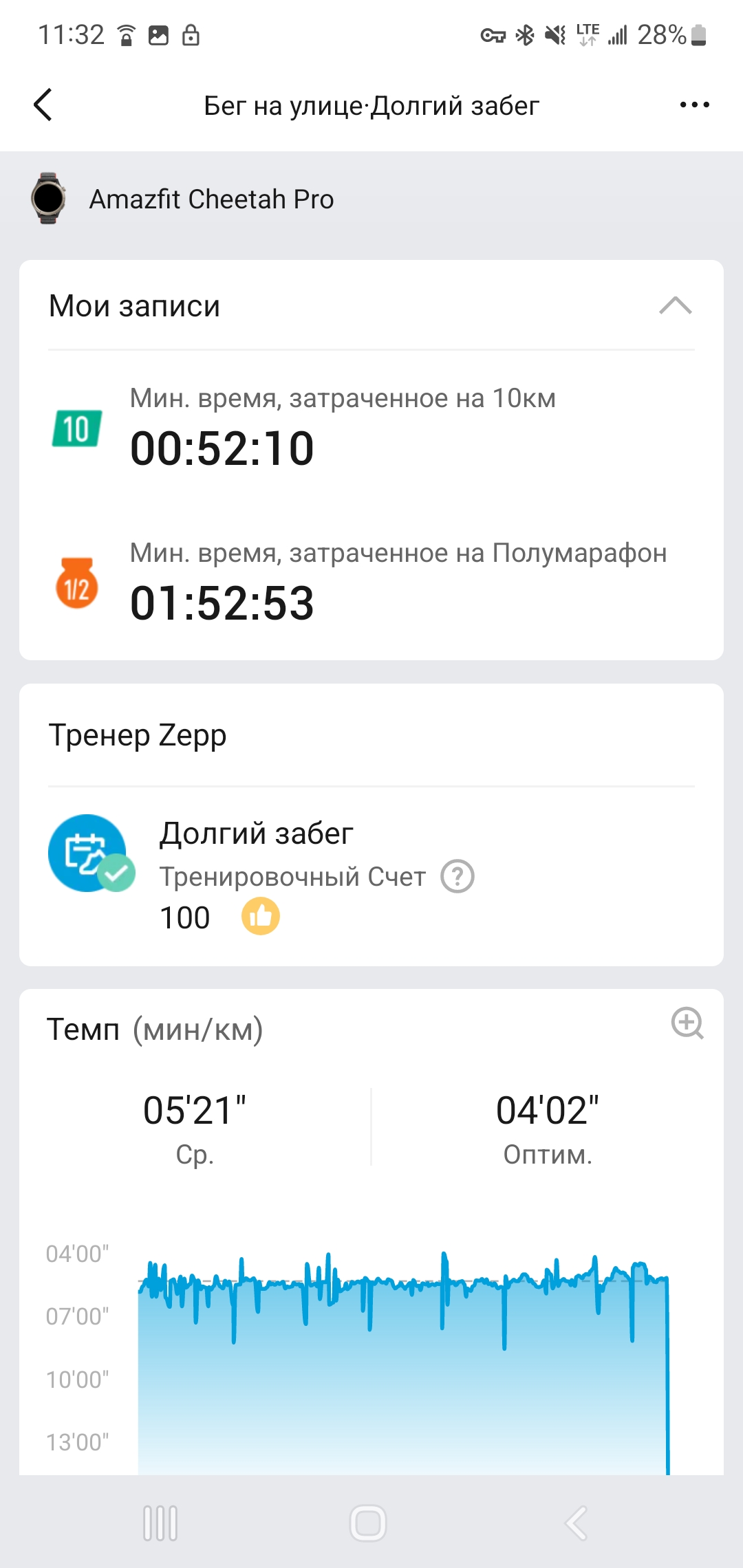The image size is (743, 1568).
Task: Open the recent apps system button
Action: [160, 1523]
